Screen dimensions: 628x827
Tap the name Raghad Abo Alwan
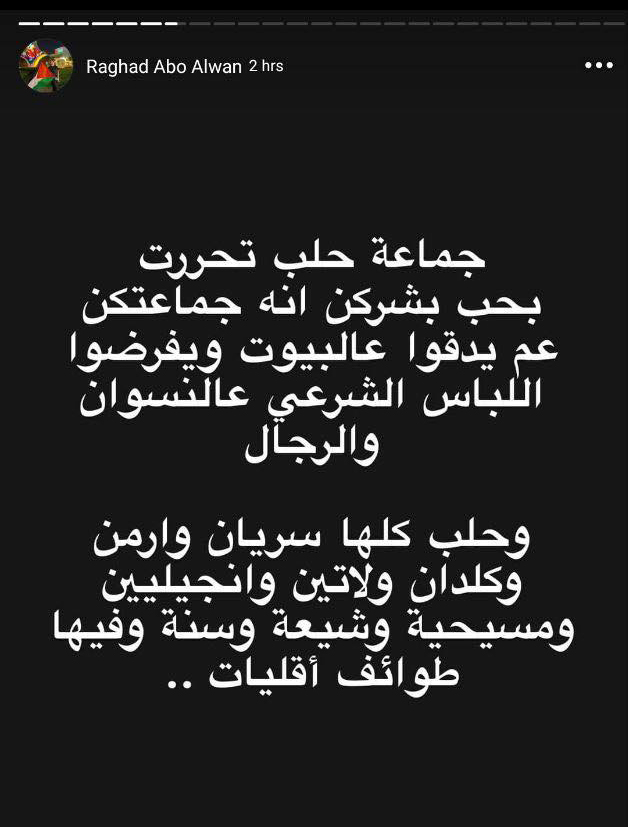click(x=163, y=67)
